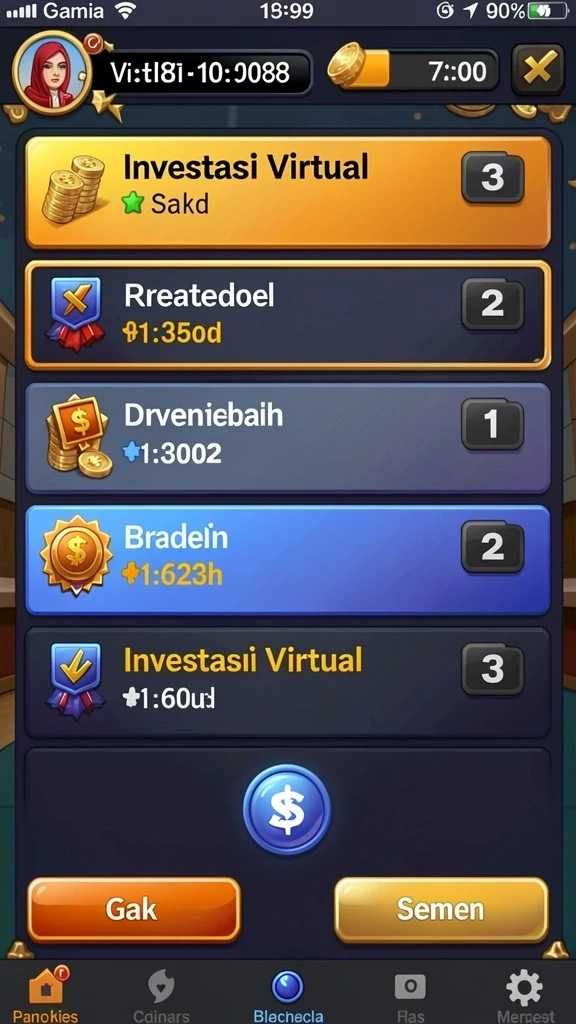The image size is (576, 1024).
Task: Tap the blue dollar coin button
Action: (287, 809)
